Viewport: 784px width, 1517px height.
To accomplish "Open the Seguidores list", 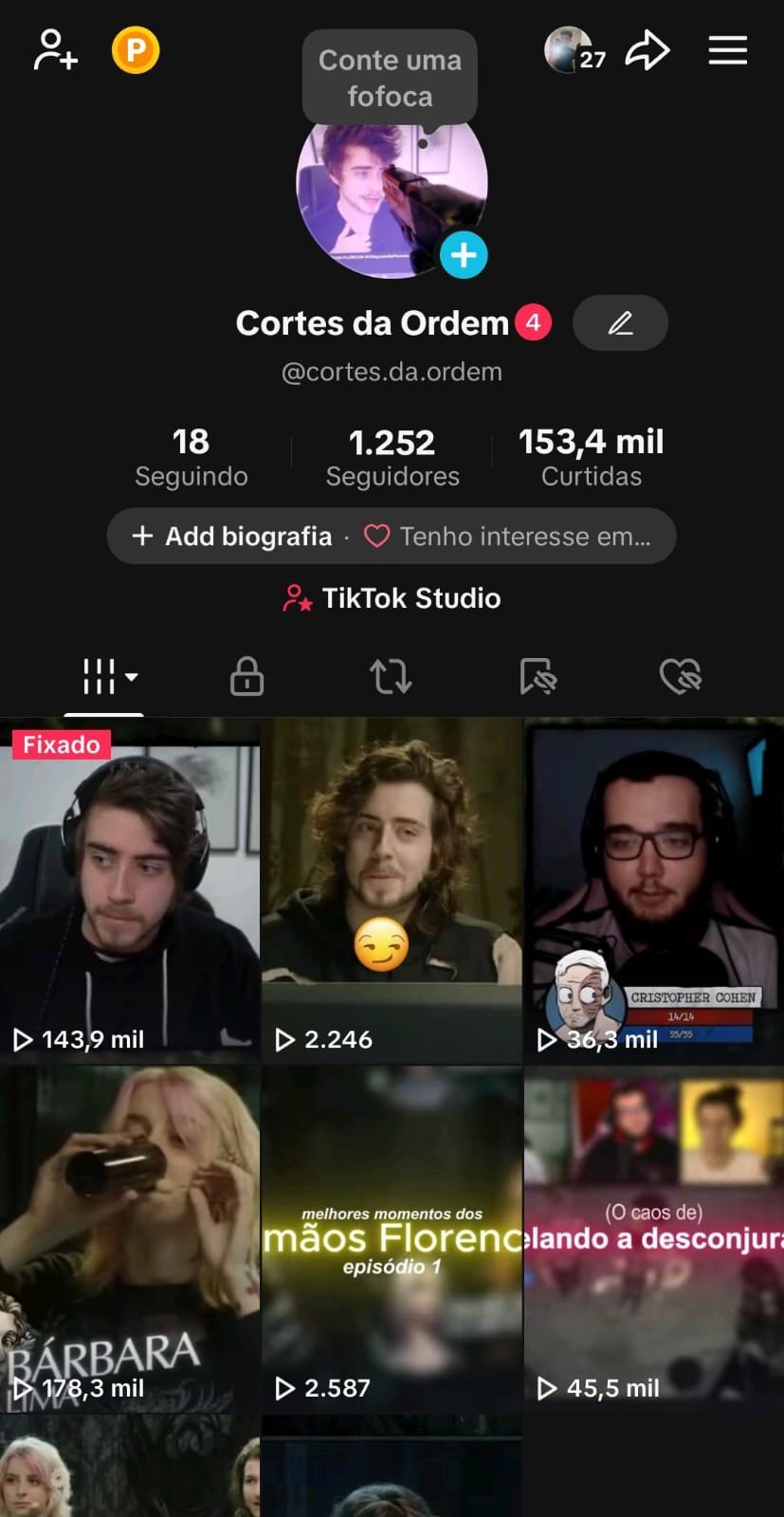I will coord(392,456).
